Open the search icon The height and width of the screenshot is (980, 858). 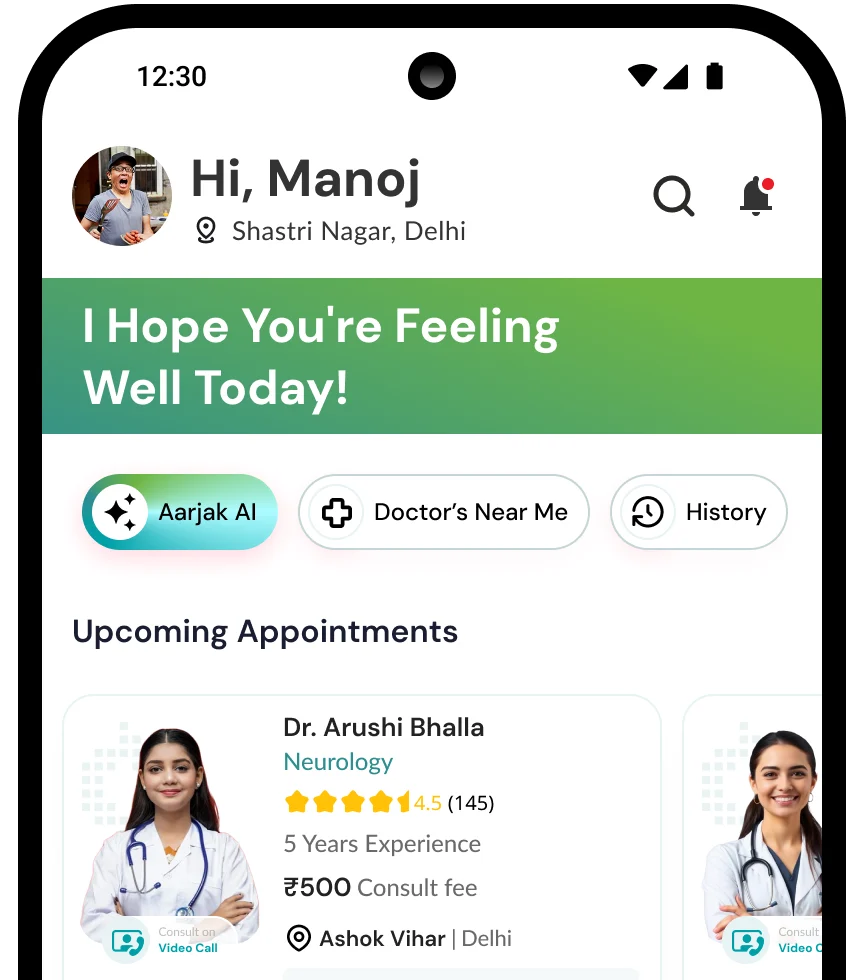[673, 196]
